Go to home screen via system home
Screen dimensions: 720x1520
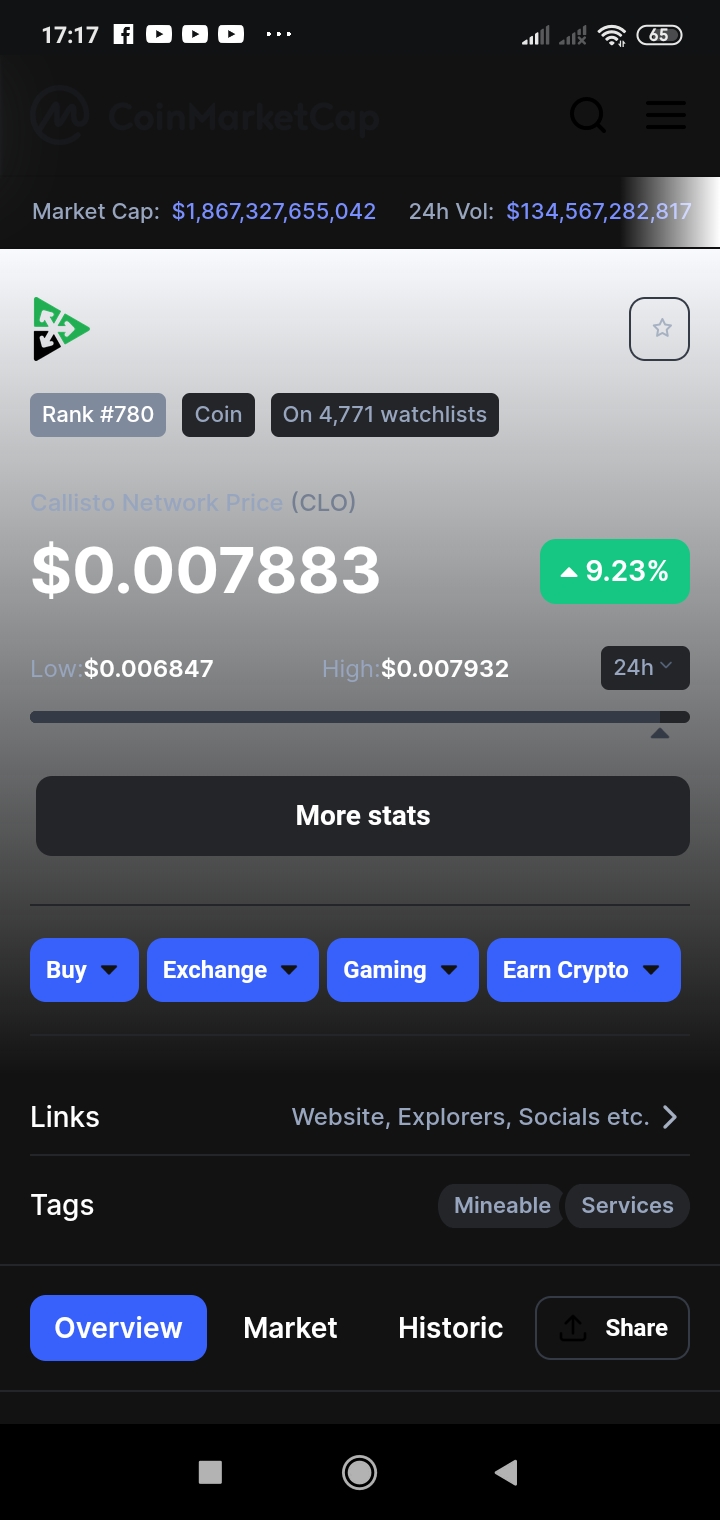(359, 1472)
